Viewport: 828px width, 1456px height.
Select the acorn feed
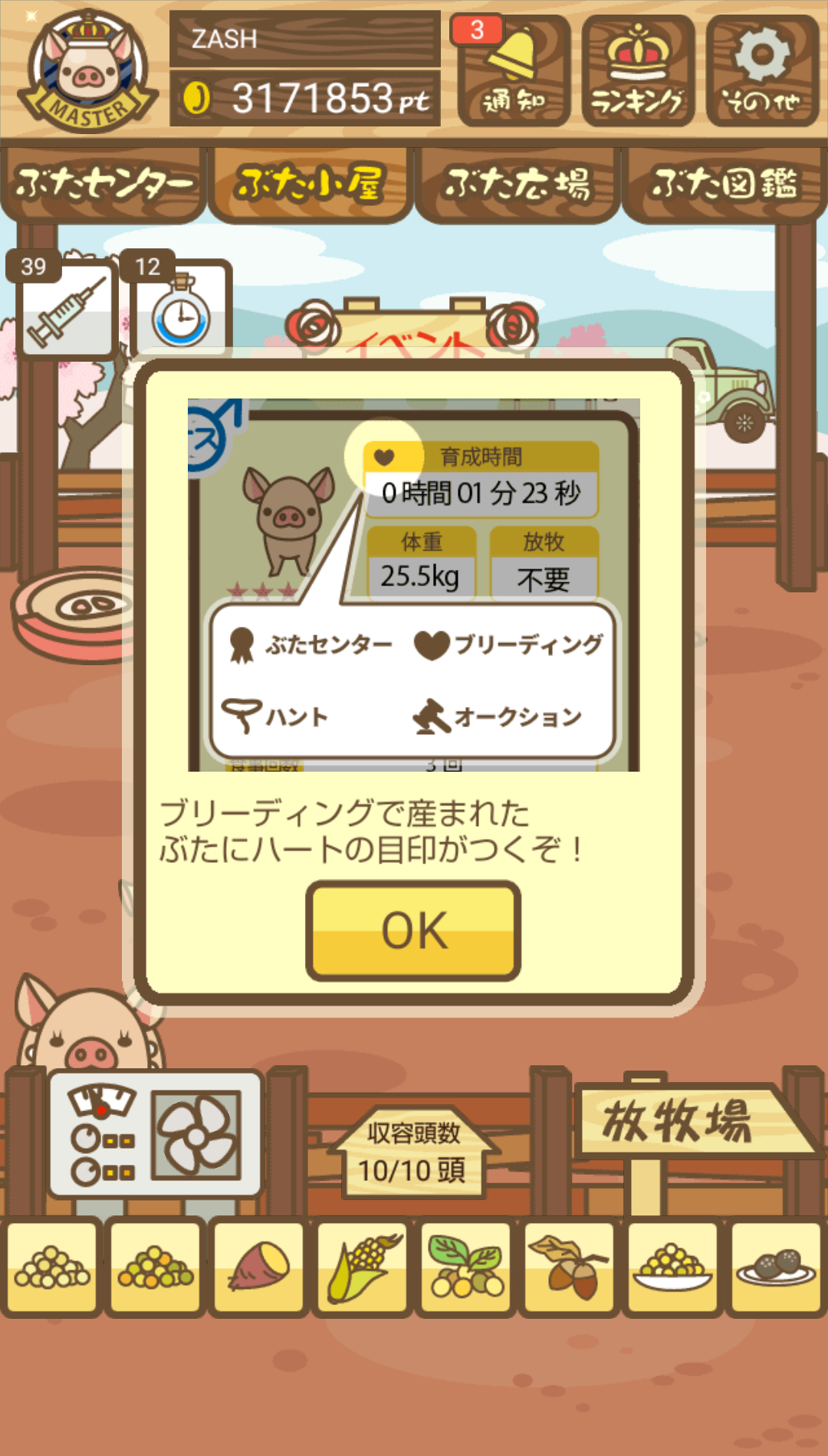click(x=569, y=1267)
